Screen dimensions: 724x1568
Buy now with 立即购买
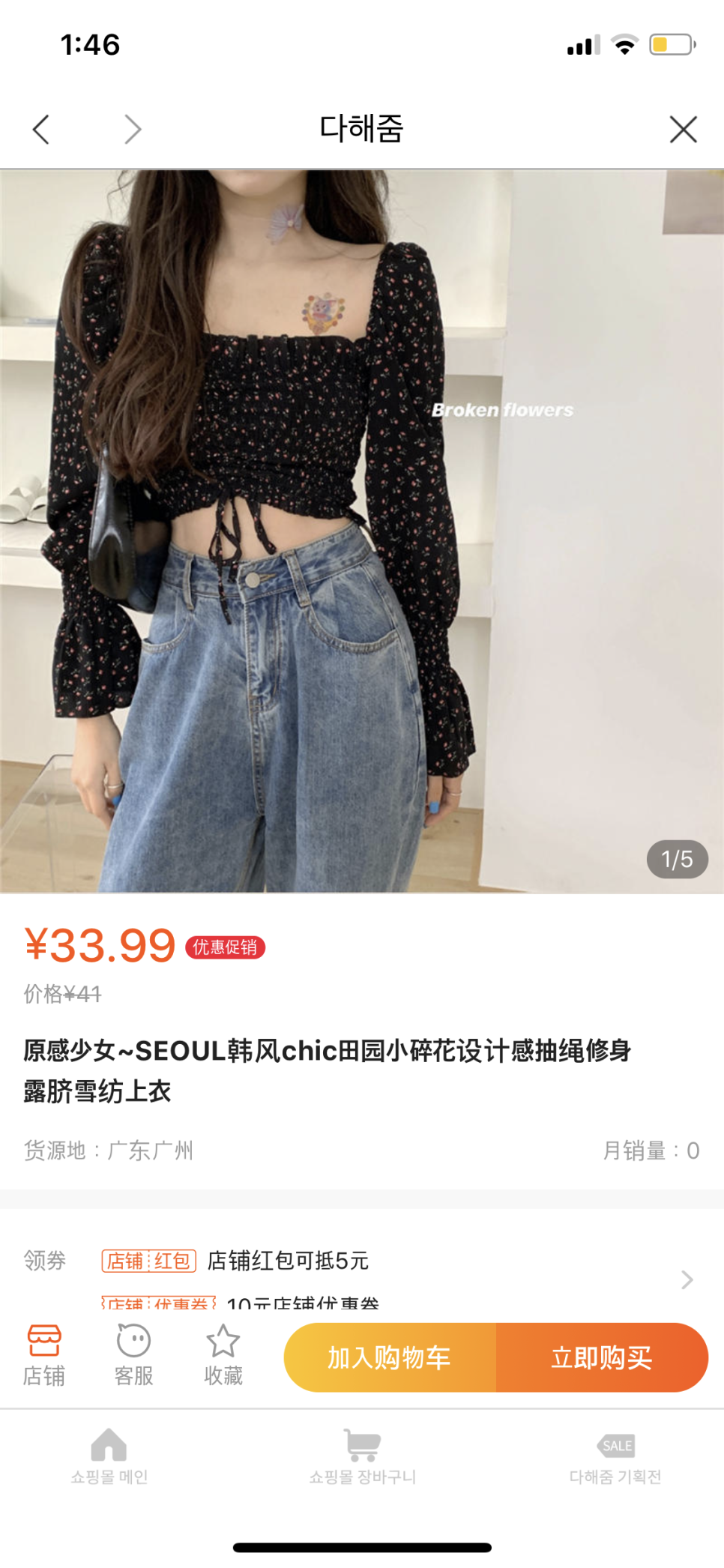602,1357
